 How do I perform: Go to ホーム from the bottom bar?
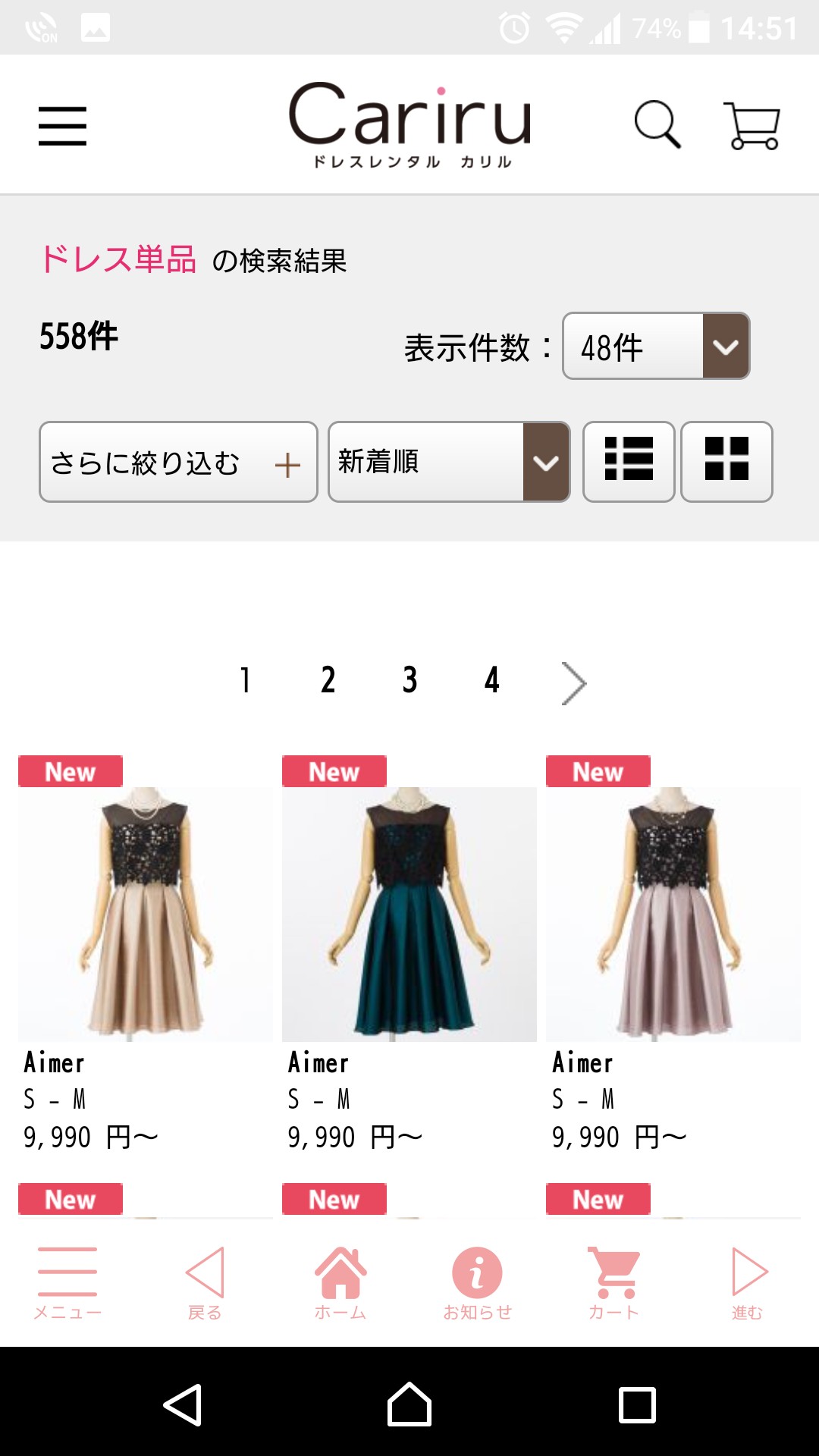pyautogui.click(x=340, y=1282)
